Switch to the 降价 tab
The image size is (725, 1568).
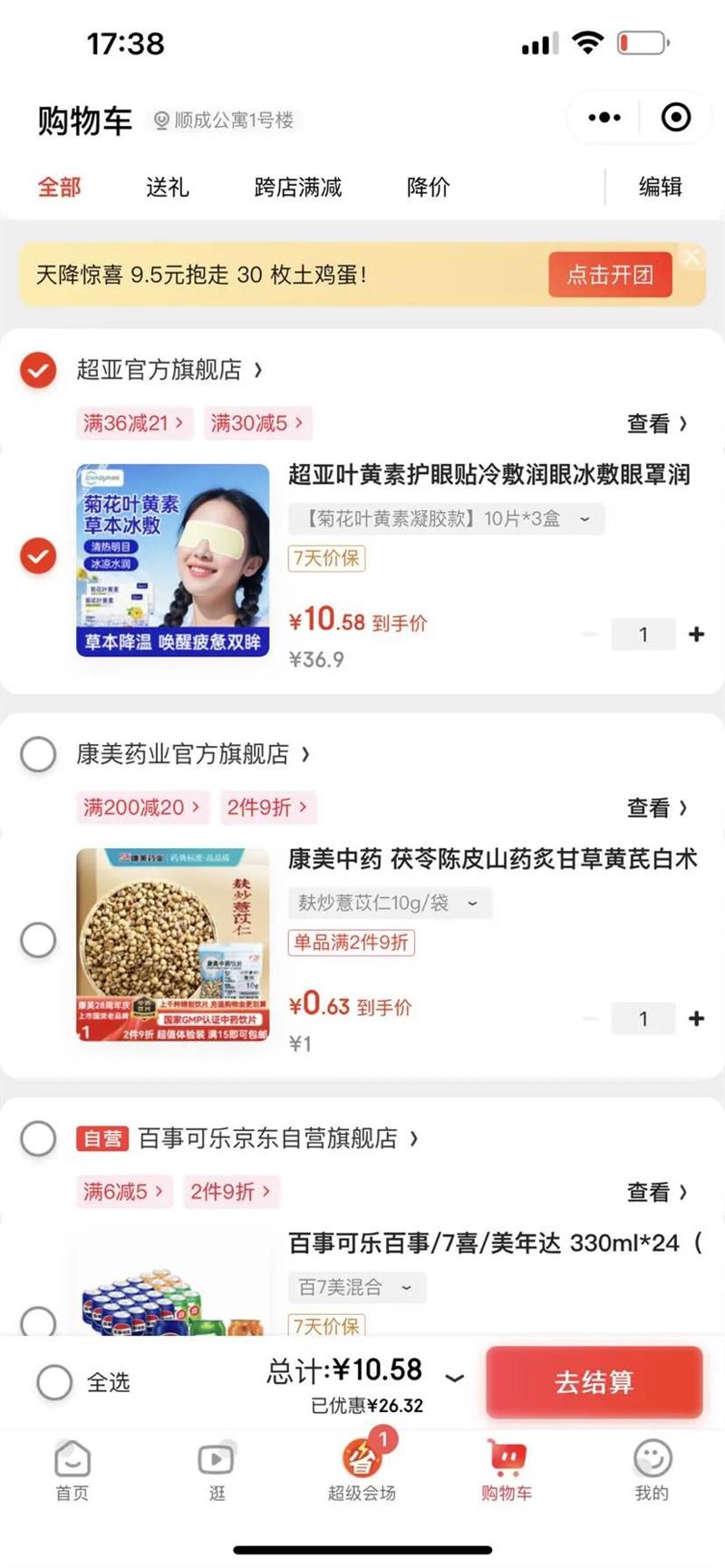pos(429,188)
